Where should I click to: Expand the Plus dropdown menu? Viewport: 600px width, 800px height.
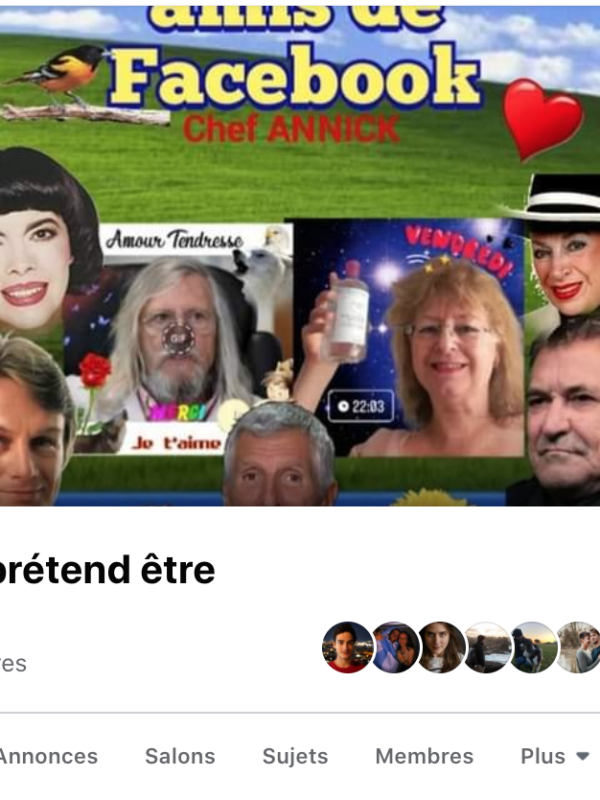pyautogui.click(x=555, y=756)
